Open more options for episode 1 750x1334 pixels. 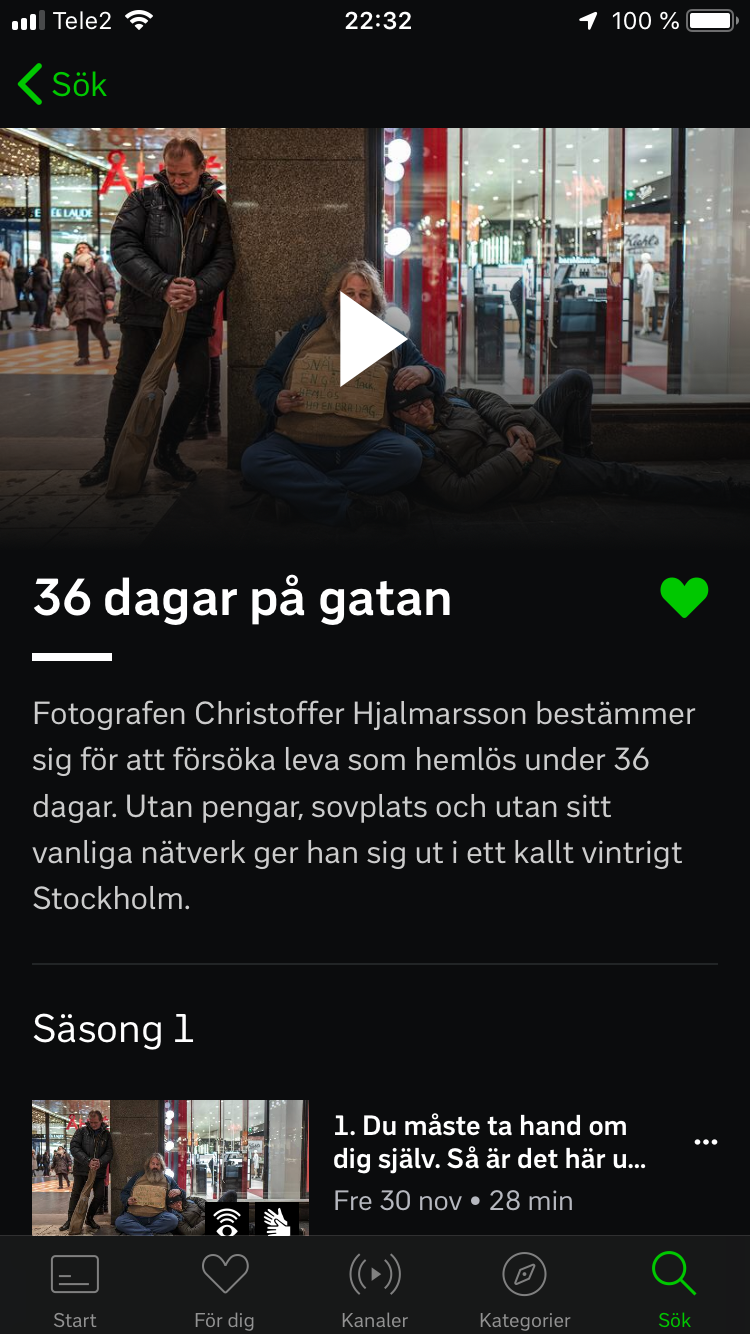706,1142
